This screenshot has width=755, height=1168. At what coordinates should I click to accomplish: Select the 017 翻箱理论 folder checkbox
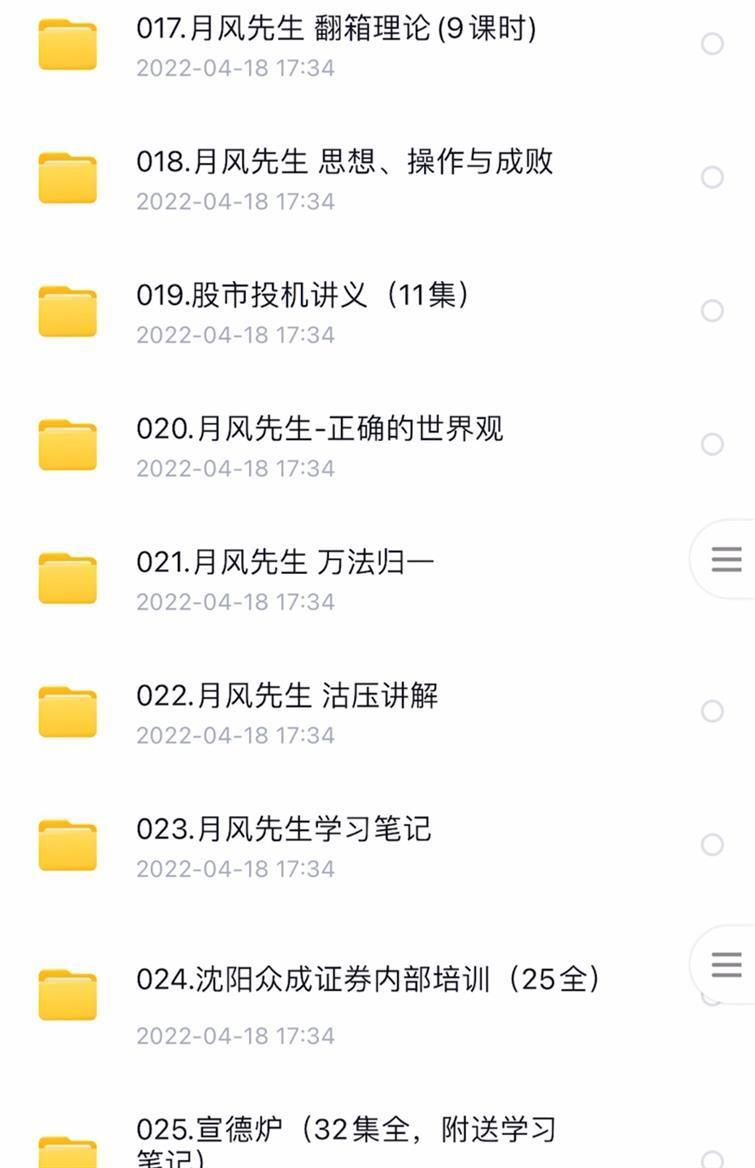[x=712, y=44]
